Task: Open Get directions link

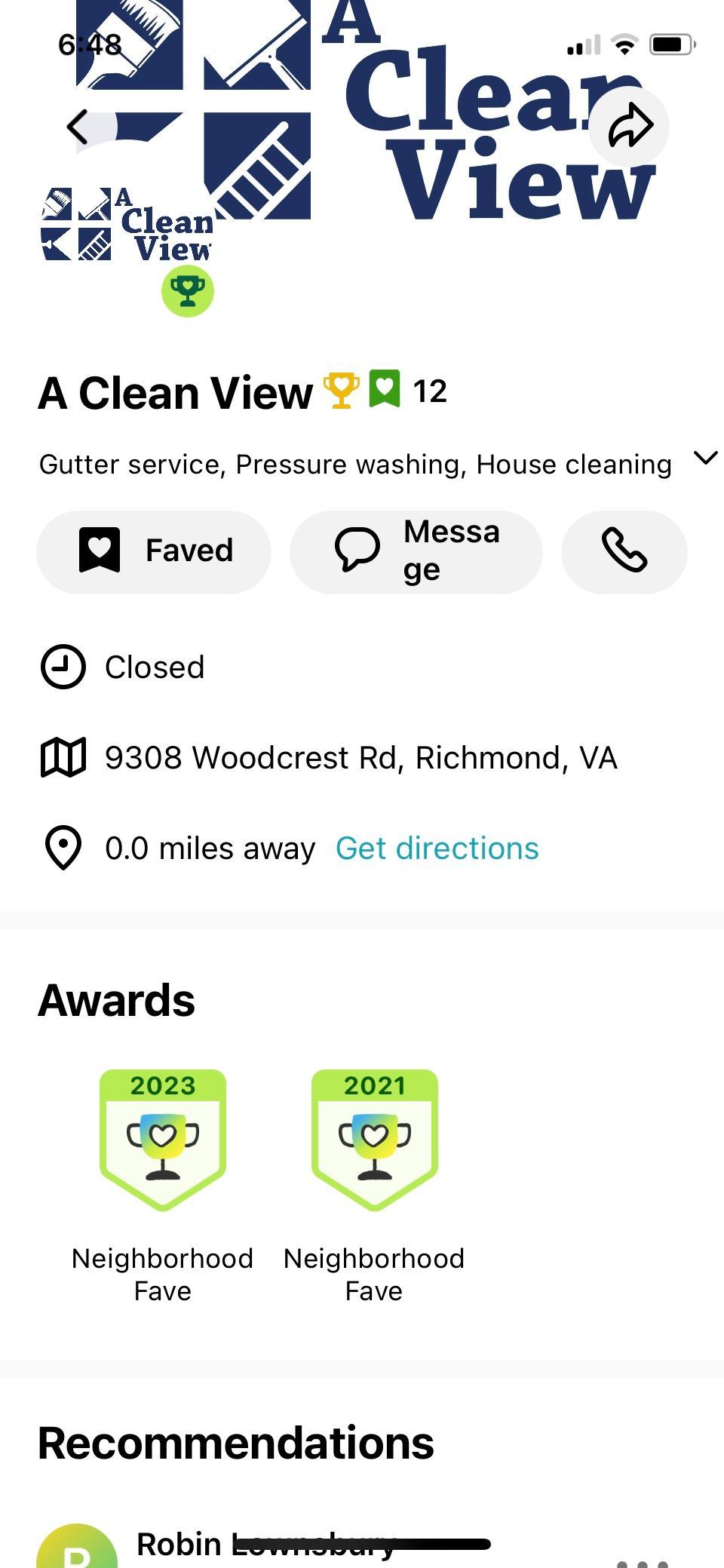Action: pyautogui.click(x=437, y=848)
